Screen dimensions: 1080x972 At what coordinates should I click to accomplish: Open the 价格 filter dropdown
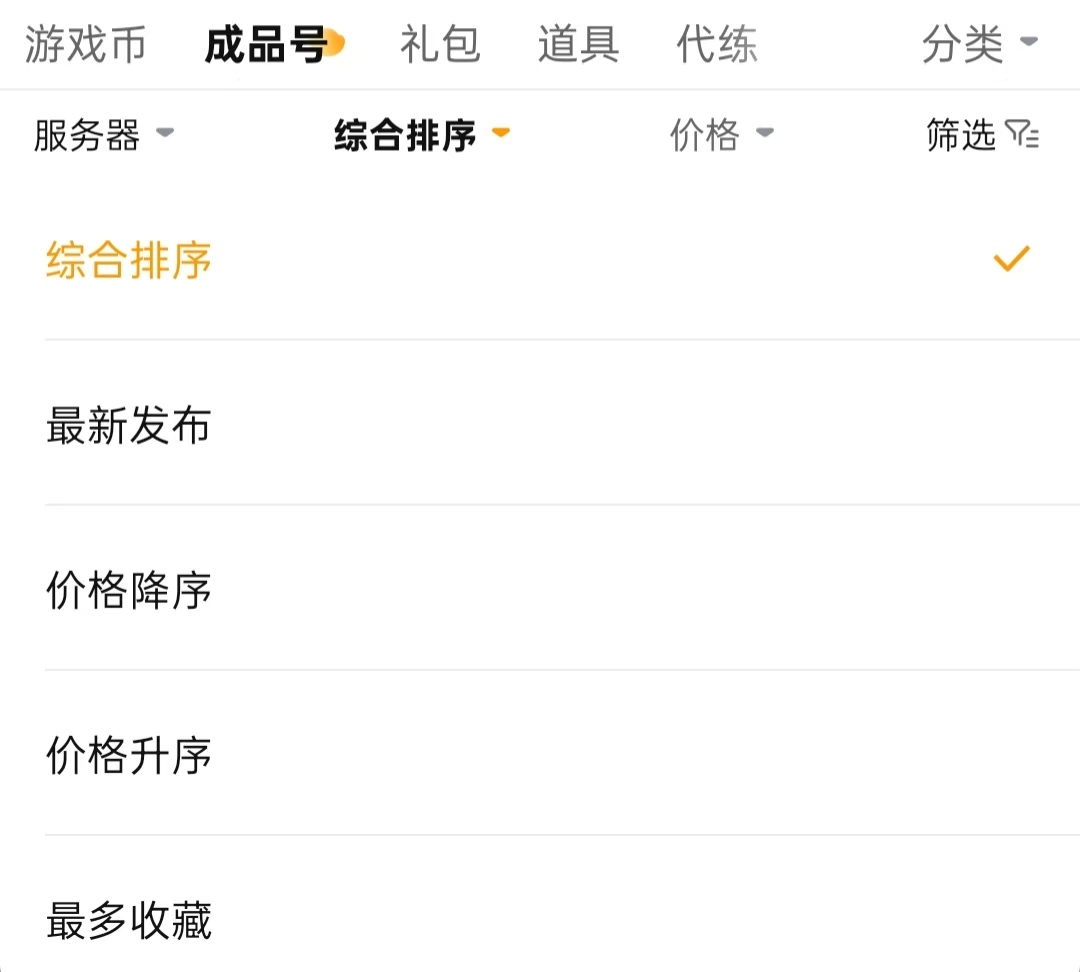point(722,134)
